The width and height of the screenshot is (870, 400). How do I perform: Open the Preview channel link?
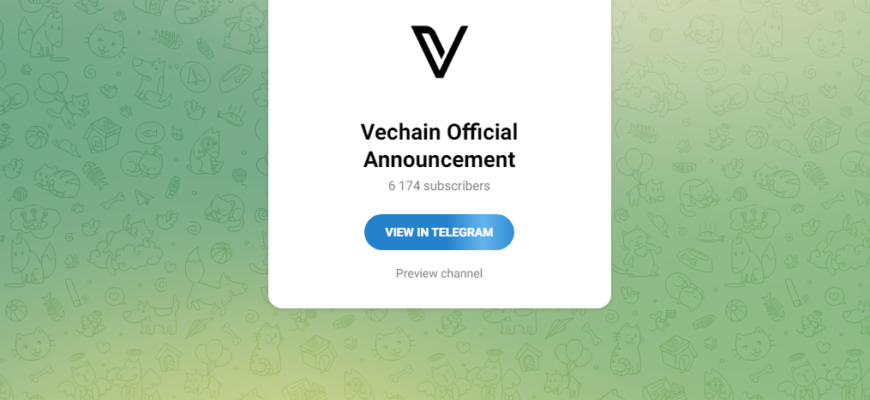click(x=439, y=273)
